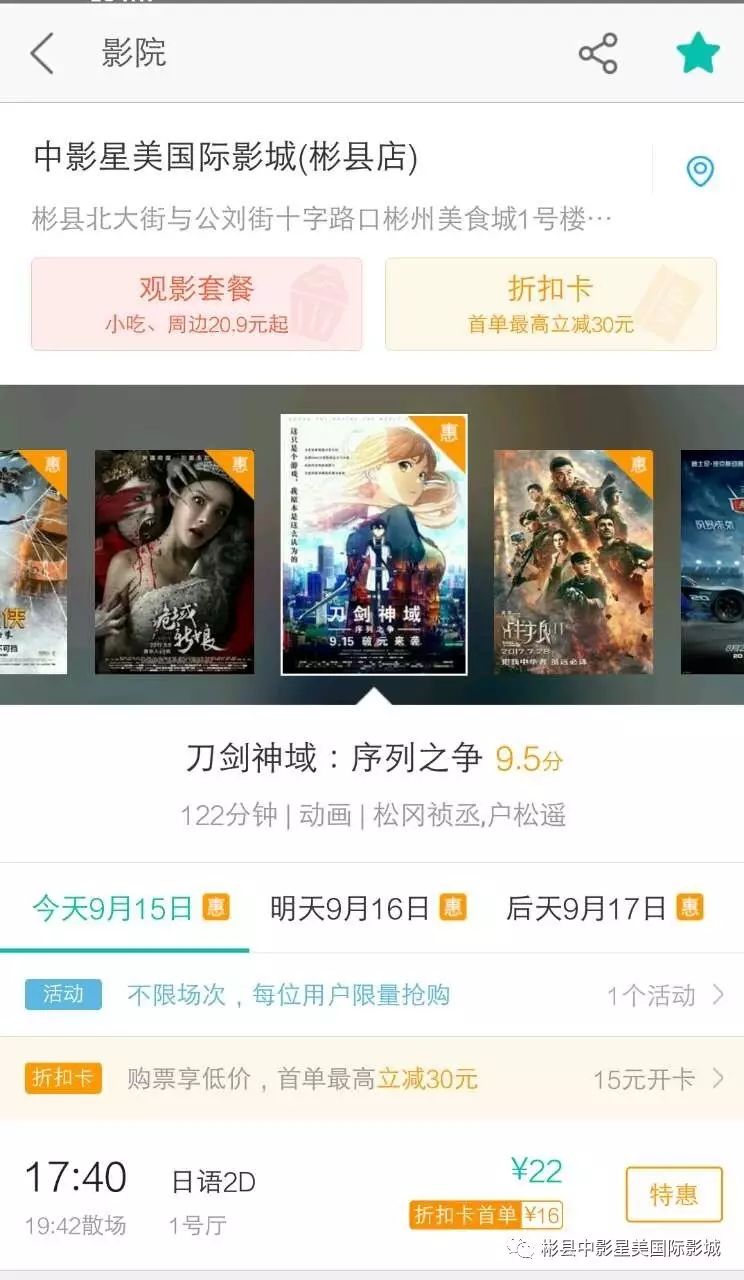This screenshot has width=744, height=1280.
Task: Open the share icon for this cinema
Action: click(x=598, y=55)
